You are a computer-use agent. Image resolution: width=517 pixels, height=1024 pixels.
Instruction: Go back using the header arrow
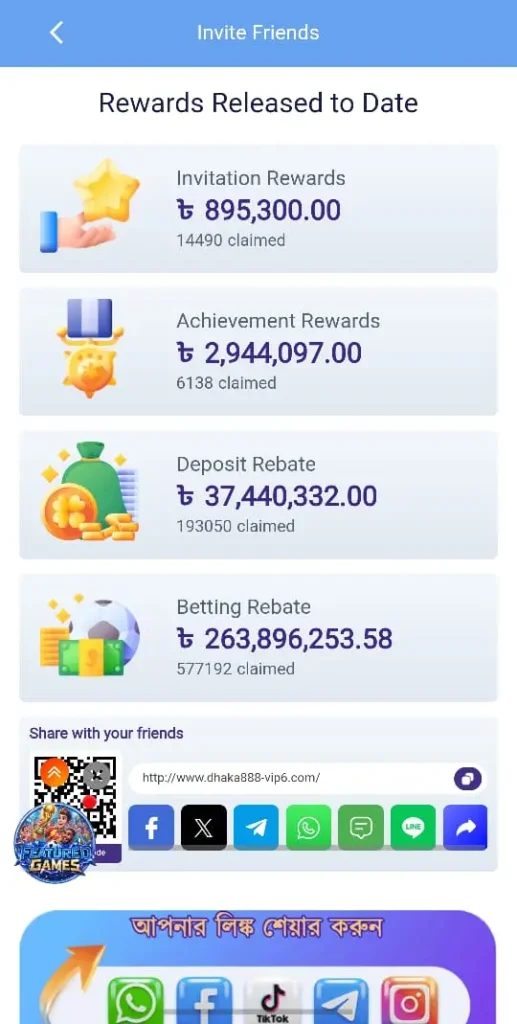[57, 32]
